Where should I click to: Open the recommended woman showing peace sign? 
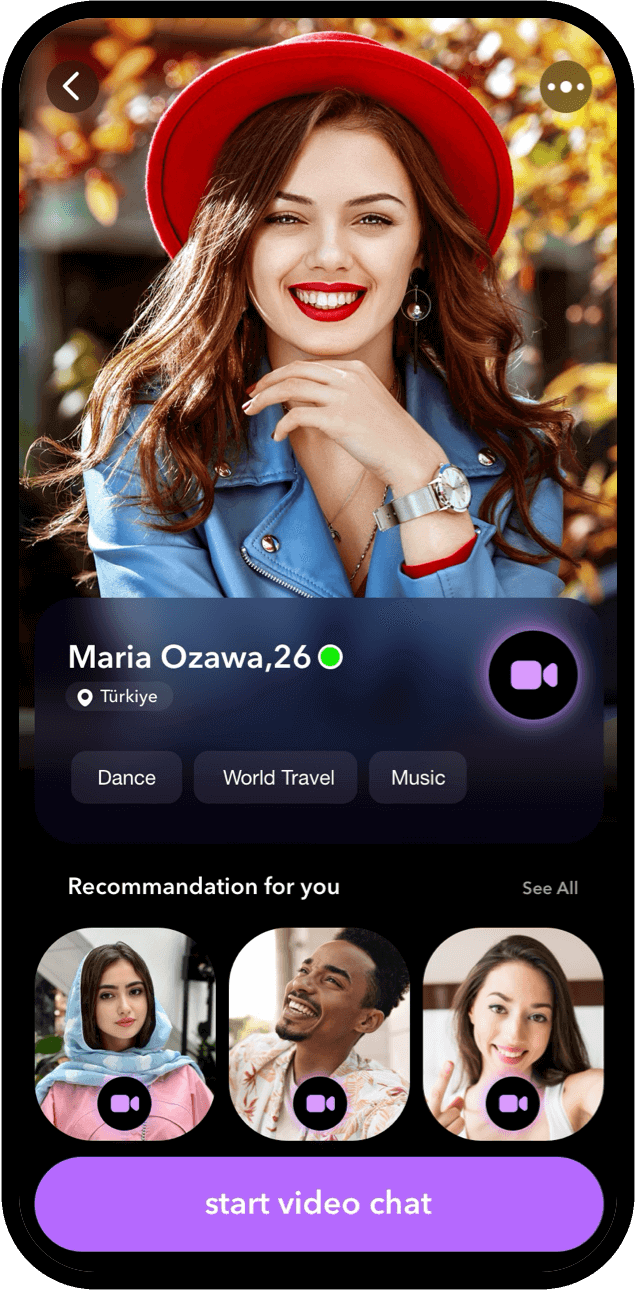(x=513, y=1020)
